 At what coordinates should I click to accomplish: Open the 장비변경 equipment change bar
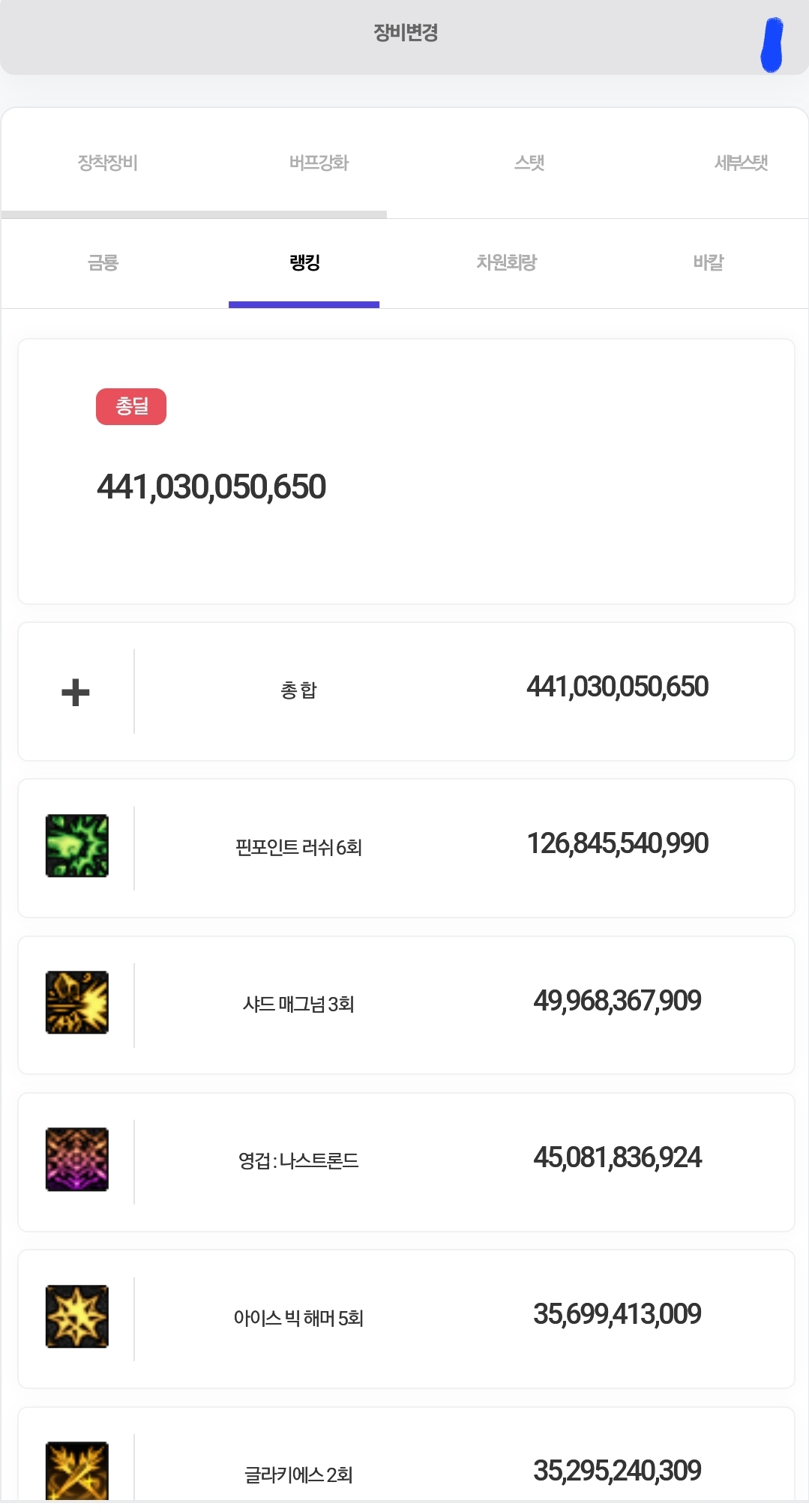pyautogui.click(x=405, y=33)
